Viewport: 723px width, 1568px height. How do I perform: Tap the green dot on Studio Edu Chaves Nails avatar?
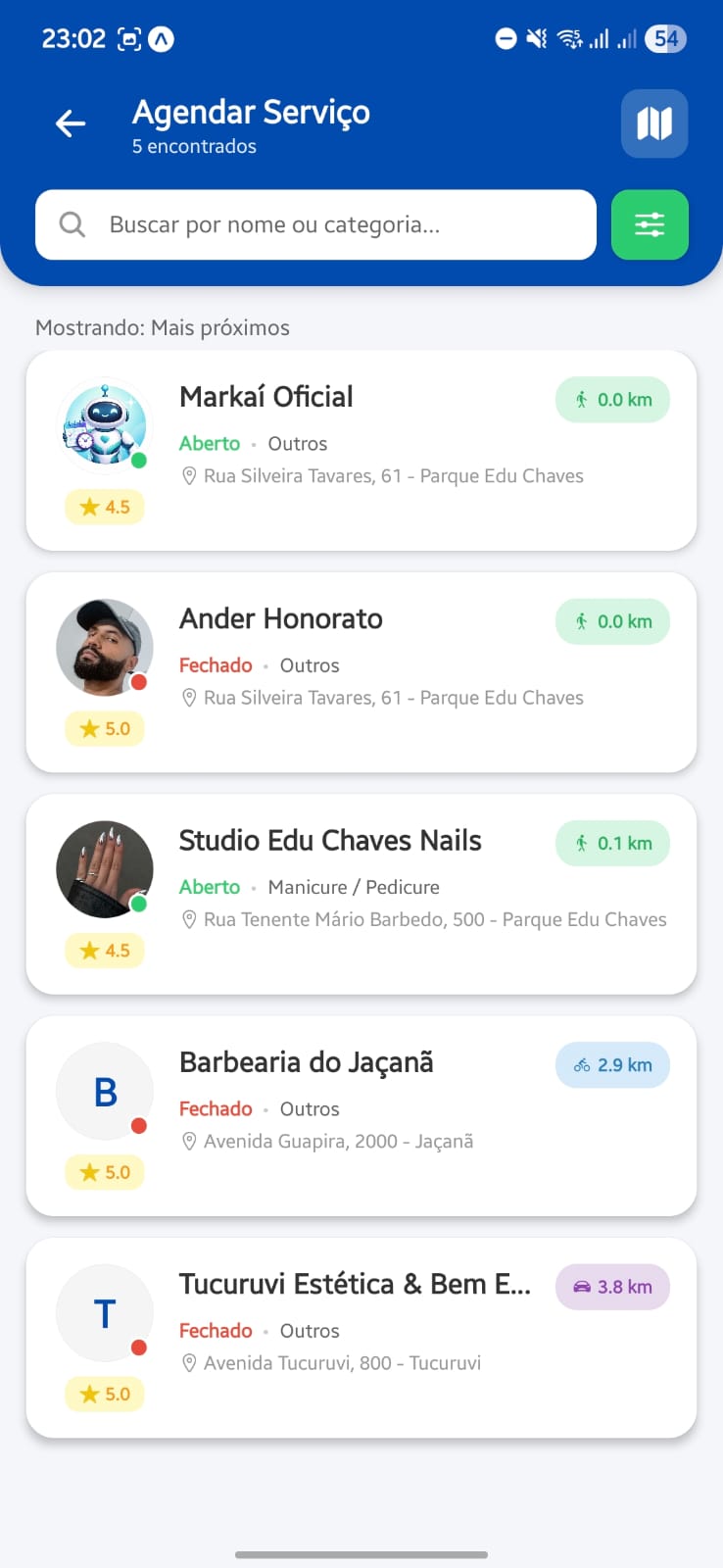[x=139, y=904]
